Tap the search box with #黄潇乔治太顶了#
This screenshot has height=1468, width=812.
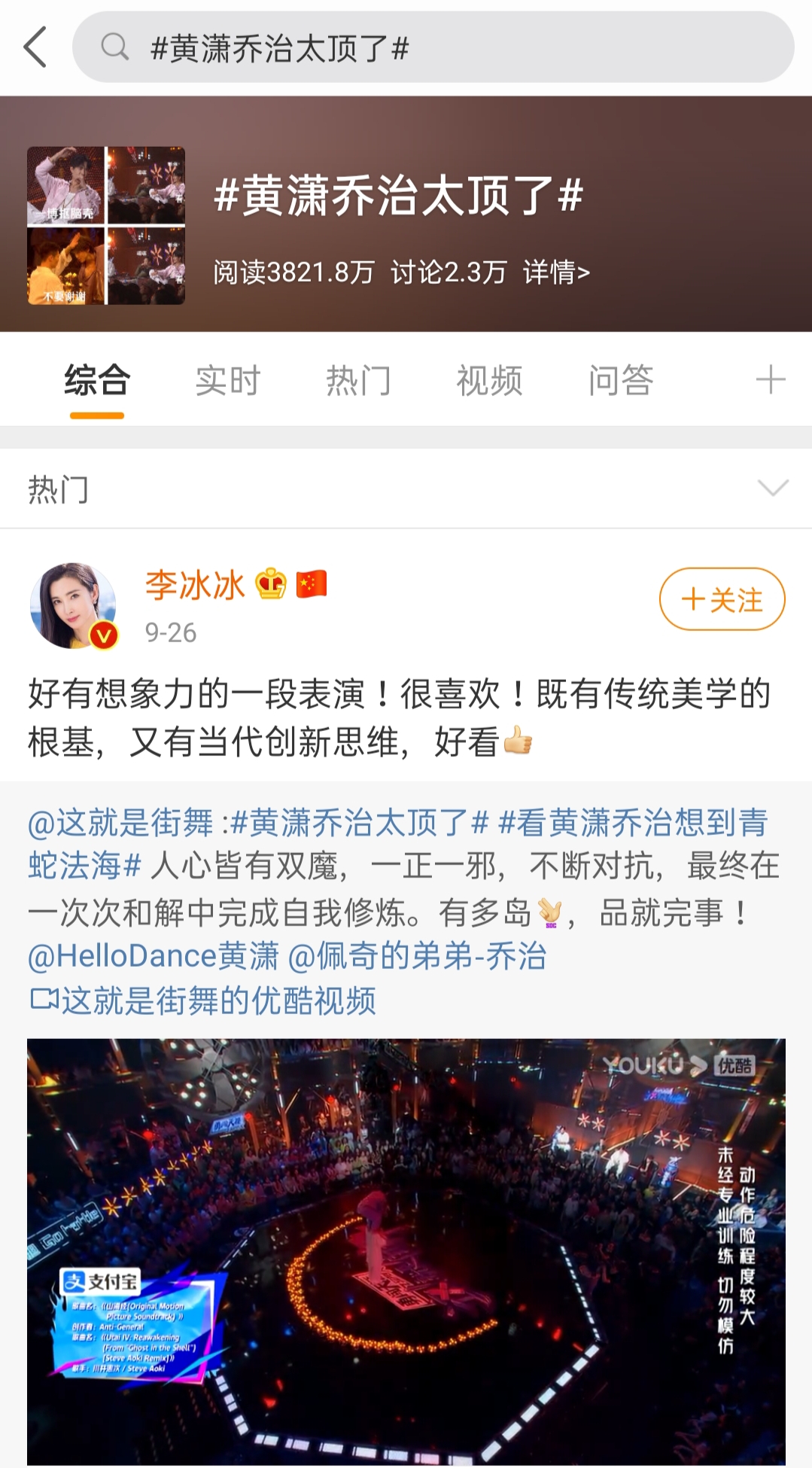point(433,47)
